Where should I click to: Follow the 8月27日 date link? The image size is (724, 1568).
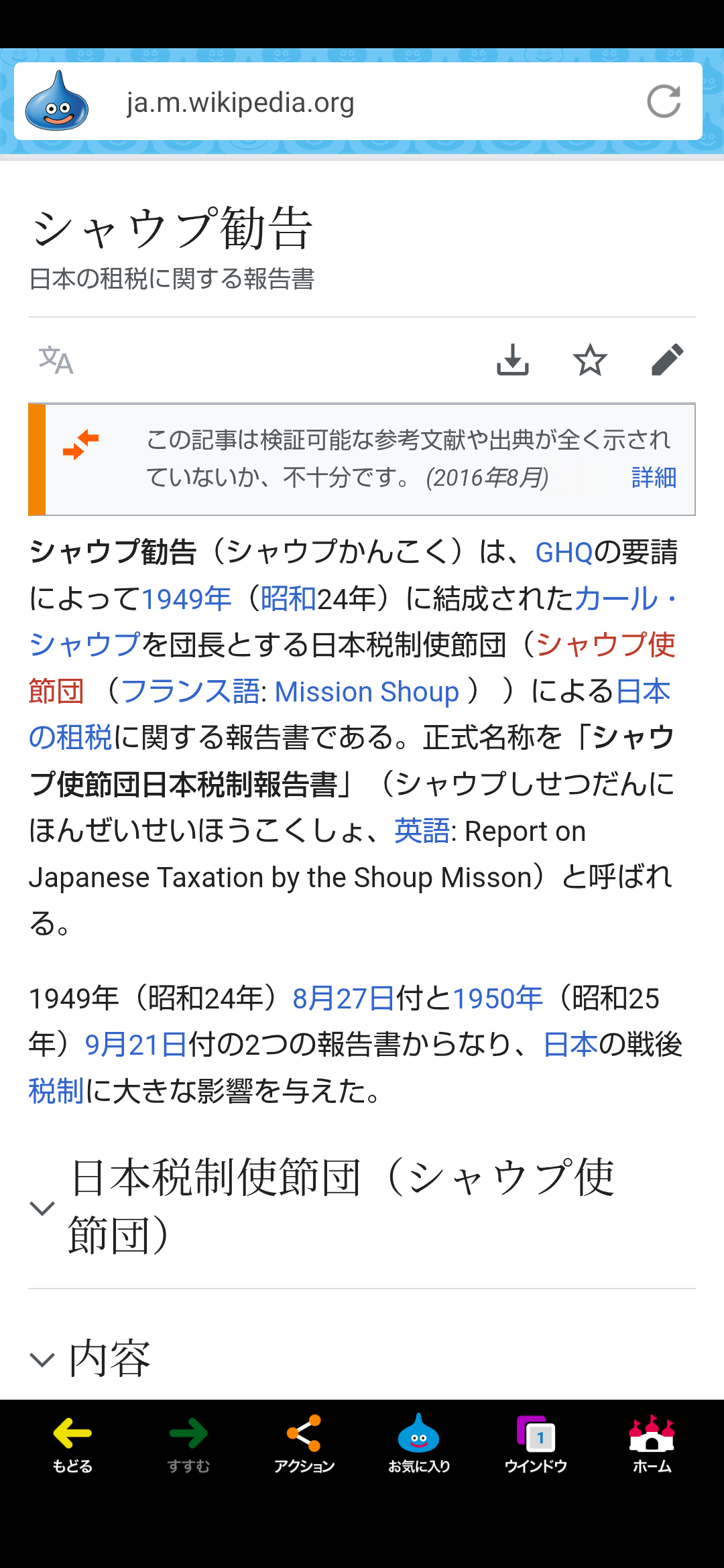[x=343, y=998]
